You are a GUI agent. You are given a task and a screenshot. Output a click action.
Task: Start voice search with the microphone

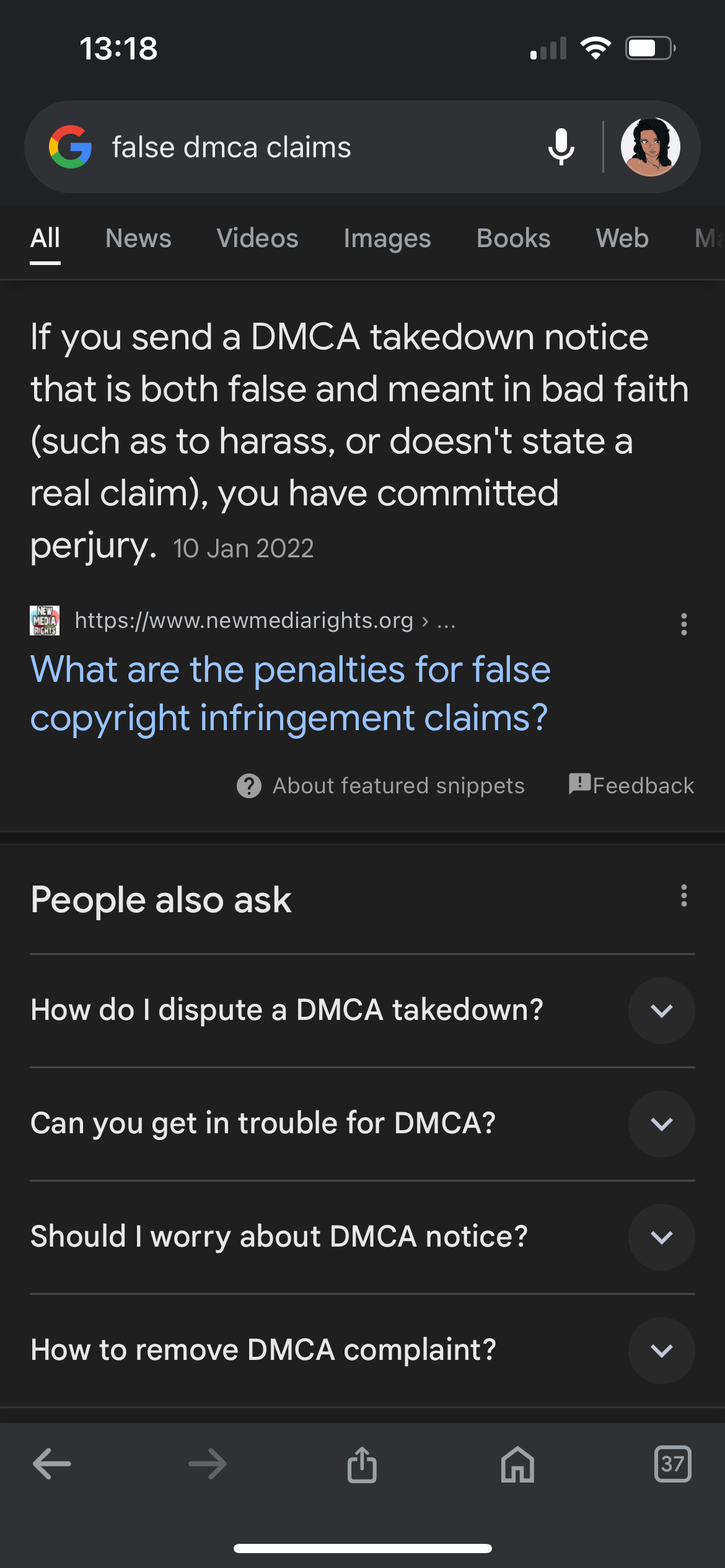561,147
